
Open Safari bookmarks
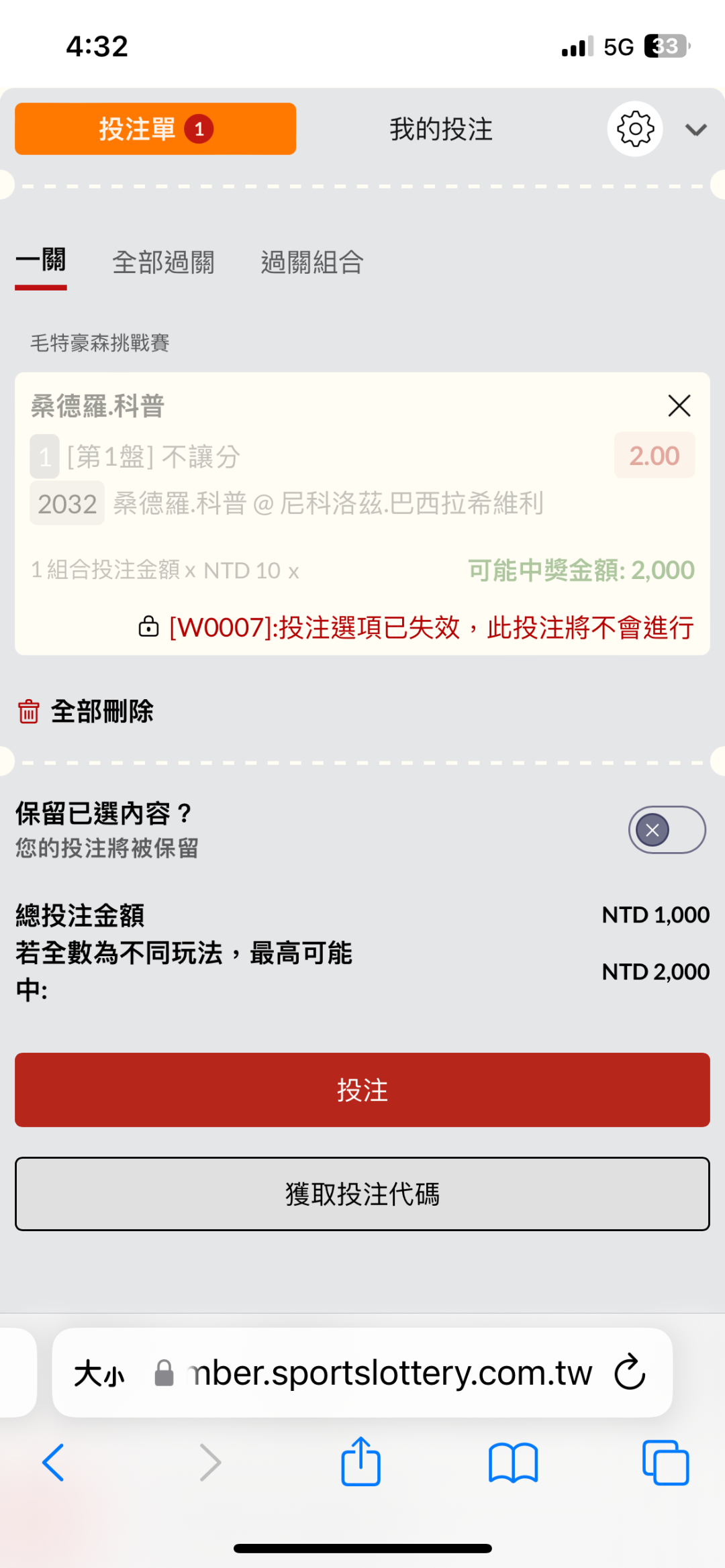pos(514,1463)
